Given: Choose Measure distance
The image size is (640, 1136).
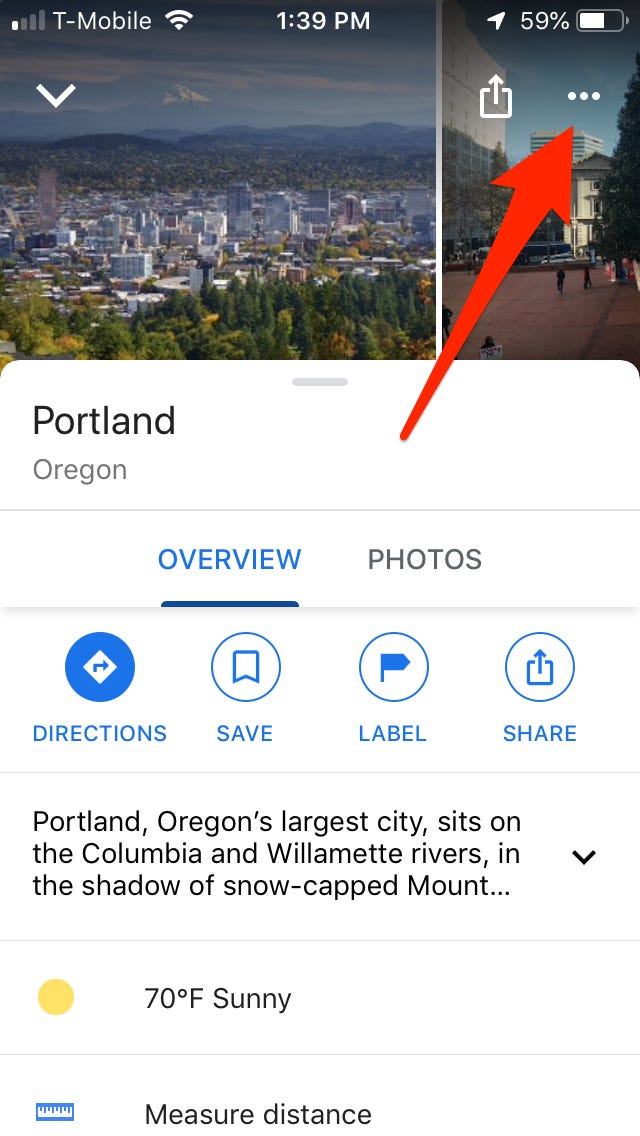Looking at the screenshot, I should tap(258, 1113).
